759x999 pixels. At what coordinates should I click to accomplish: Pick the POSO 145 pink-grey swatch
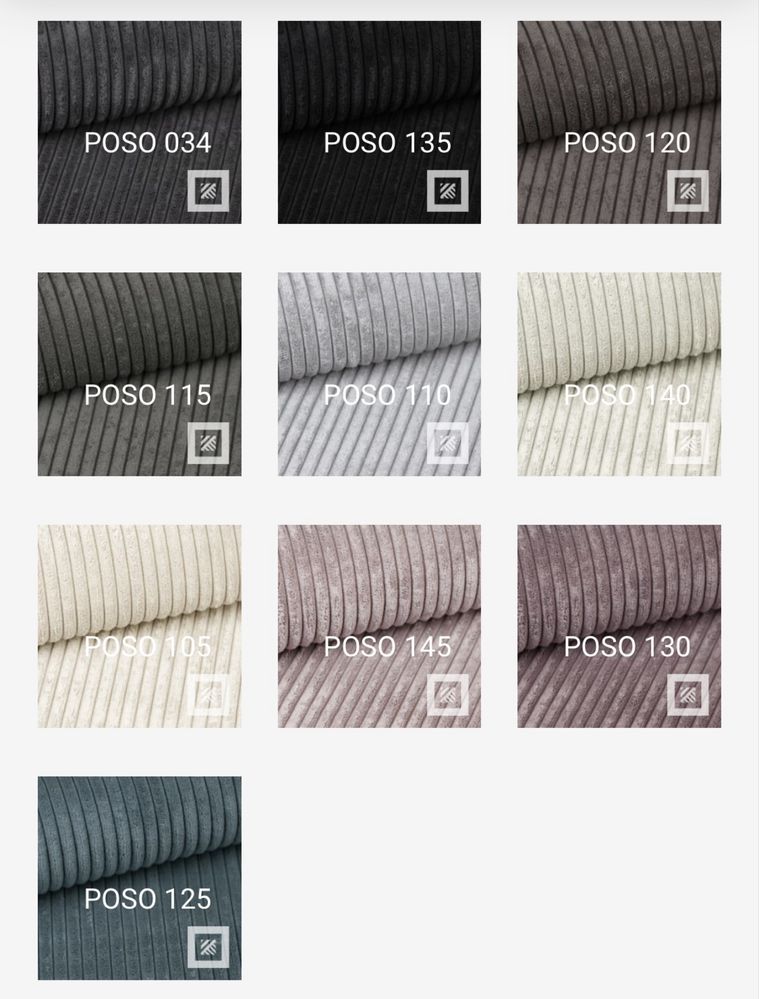(x=379, y=626)
